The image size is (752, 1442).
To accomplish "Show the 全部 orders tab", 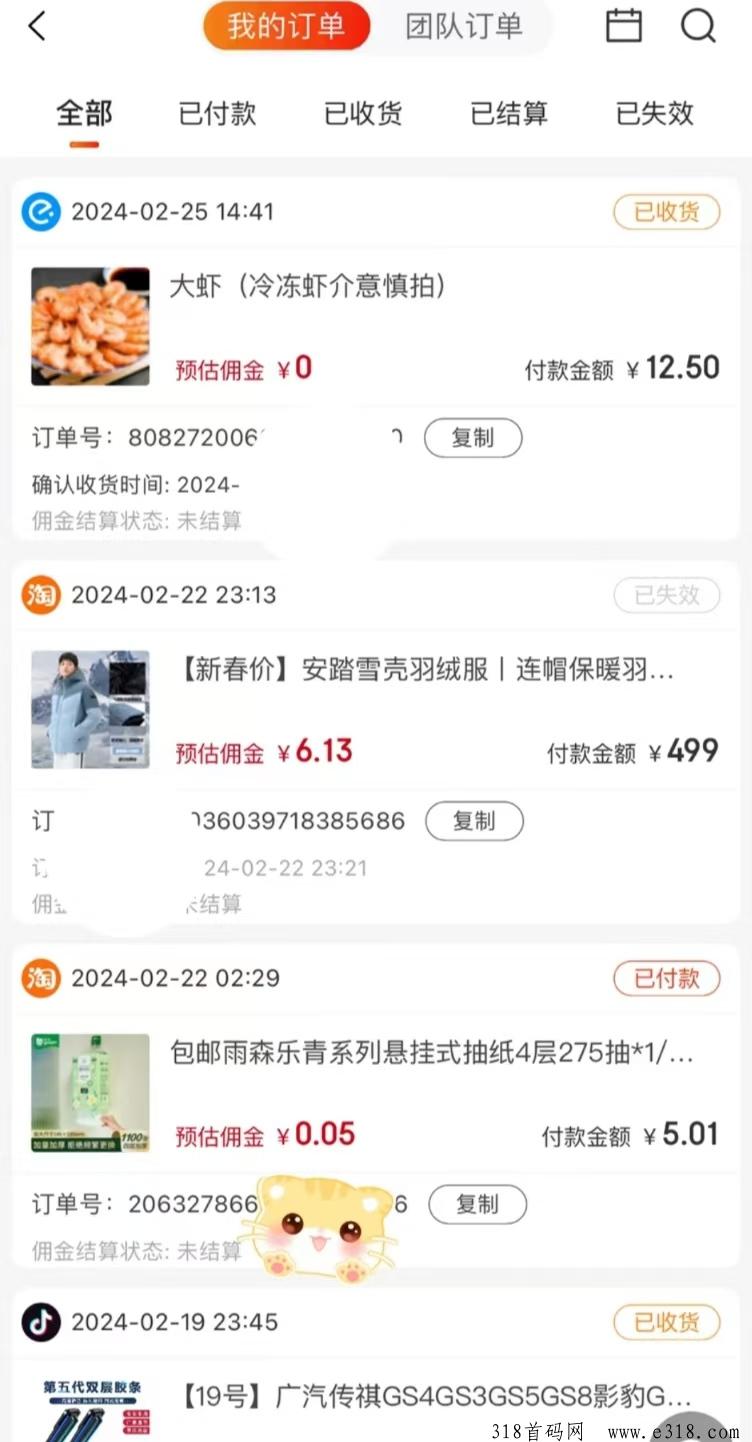I will click(84, 114).
